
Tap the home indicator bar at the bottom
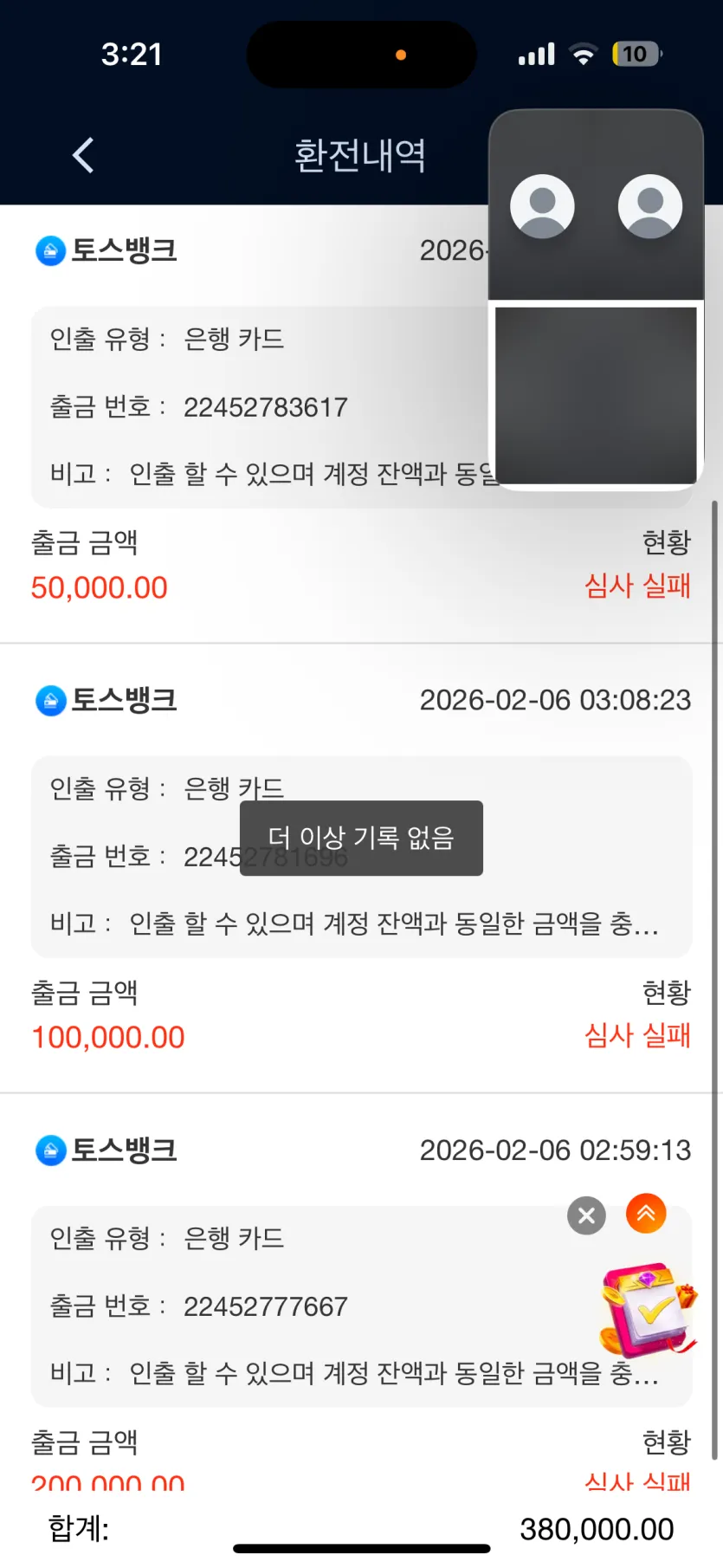[x=361, y=1546]
